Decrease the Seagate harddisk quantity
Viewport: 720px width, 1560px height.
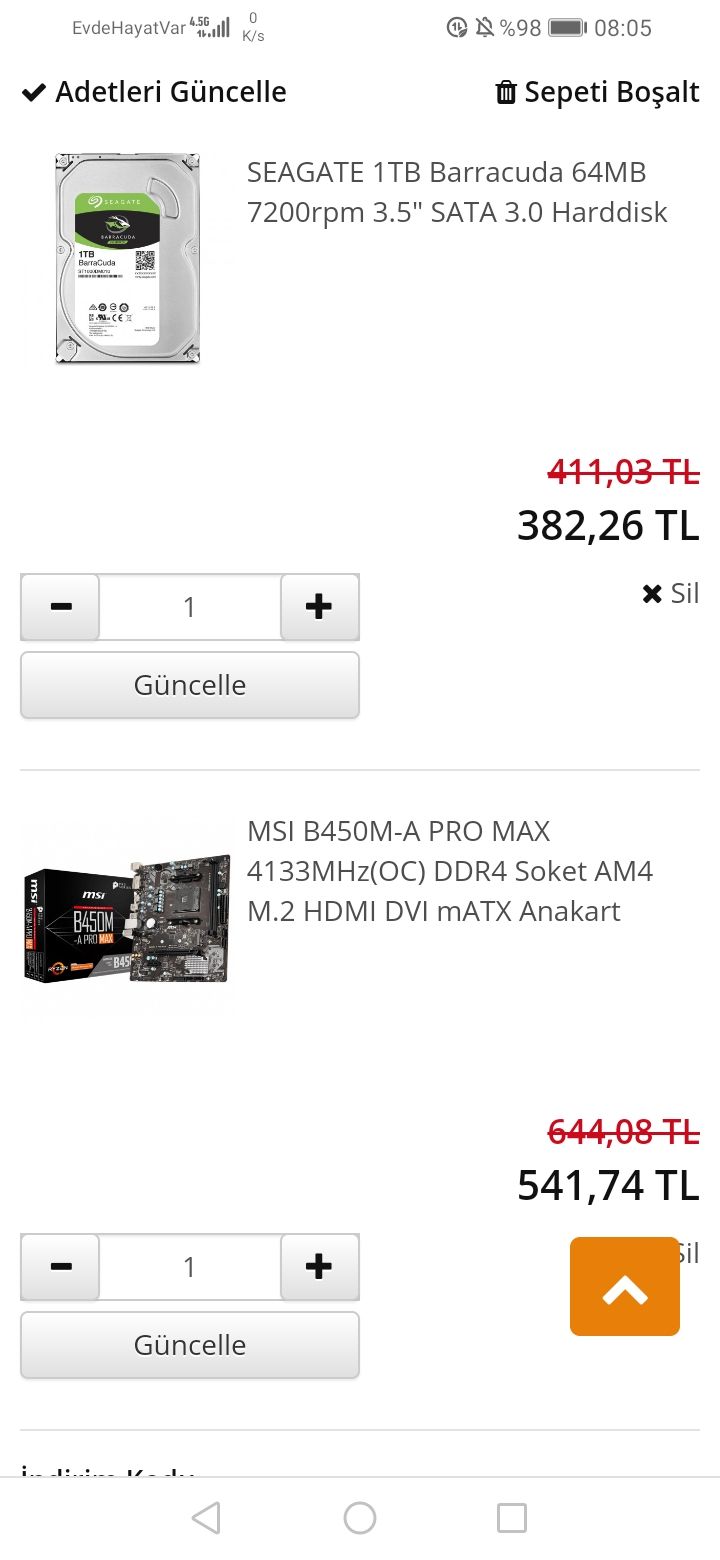[x=61, y=606]
